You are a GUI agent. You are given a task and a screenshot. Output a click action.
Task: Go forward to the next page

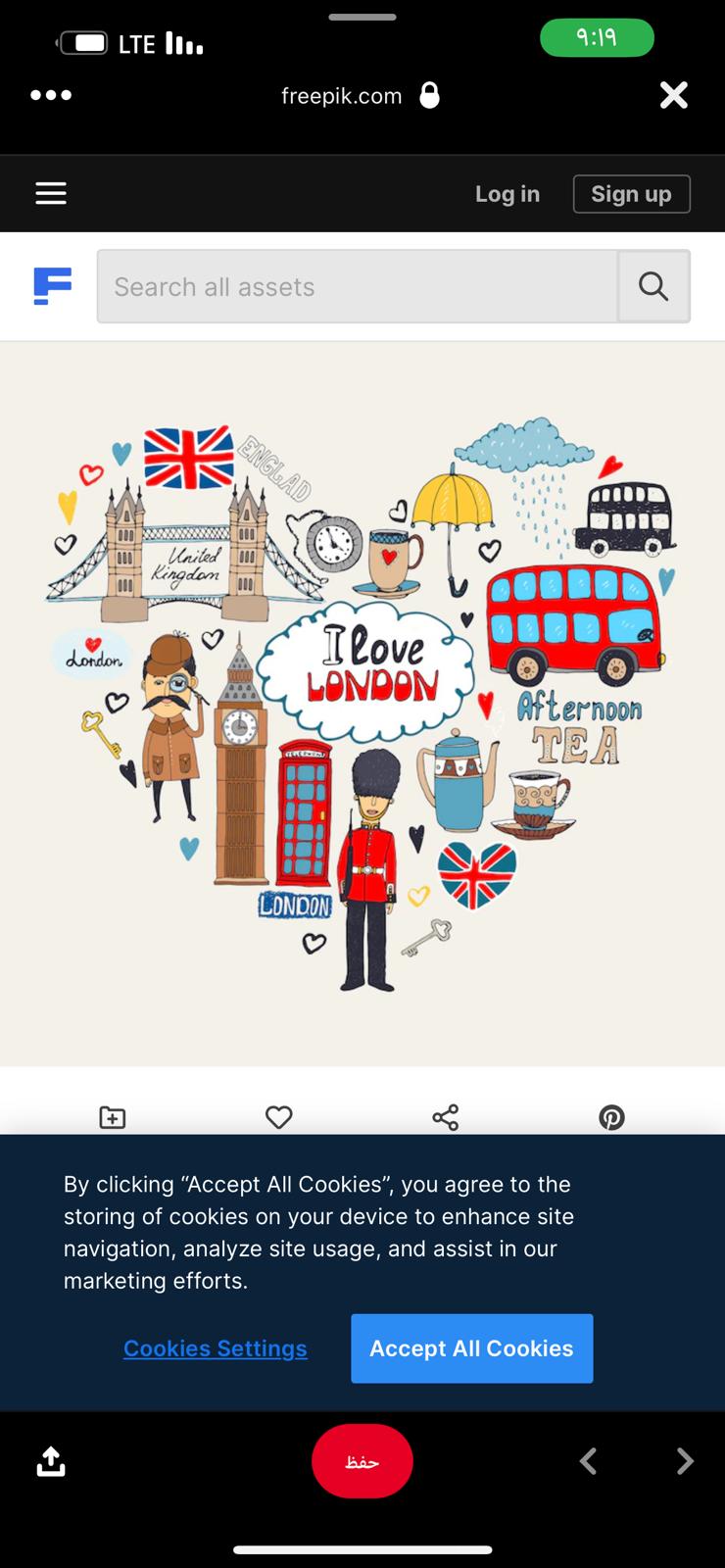(x=685, y=1461)
